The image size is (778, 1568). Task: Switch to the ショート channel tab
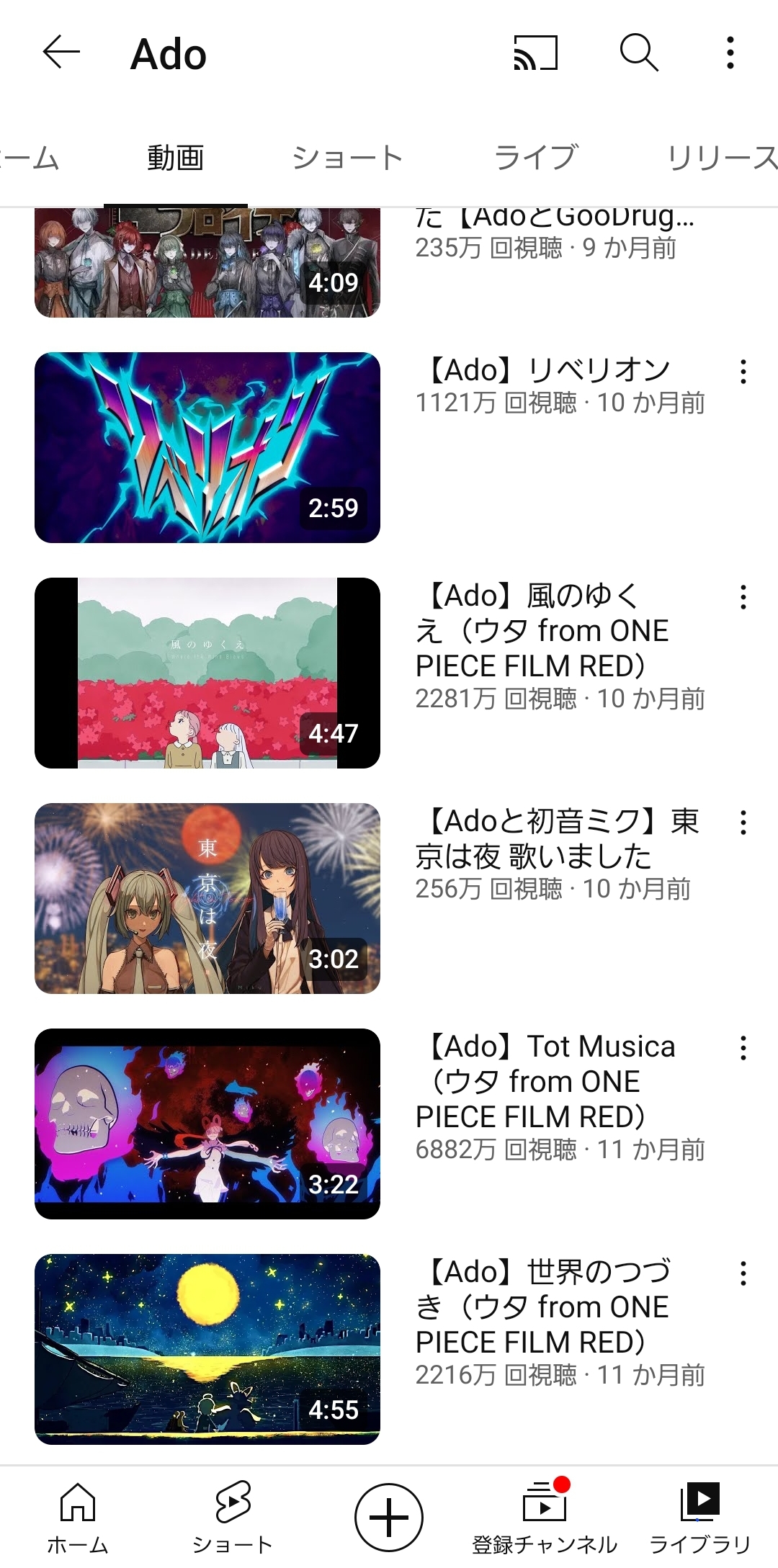pos(347,158)
